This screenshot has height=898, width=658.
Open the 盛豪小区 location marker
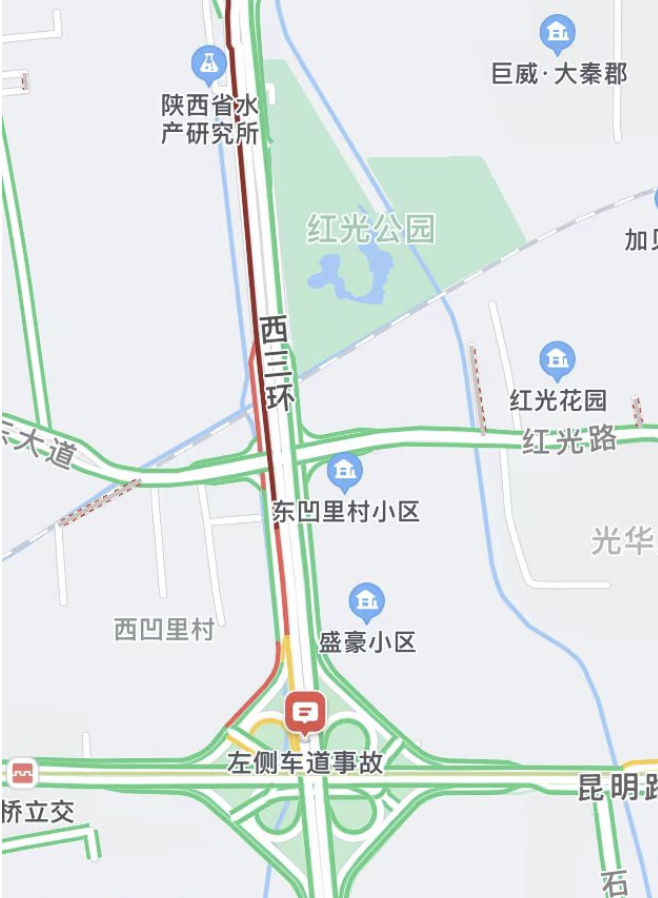(x=367, y=602)
